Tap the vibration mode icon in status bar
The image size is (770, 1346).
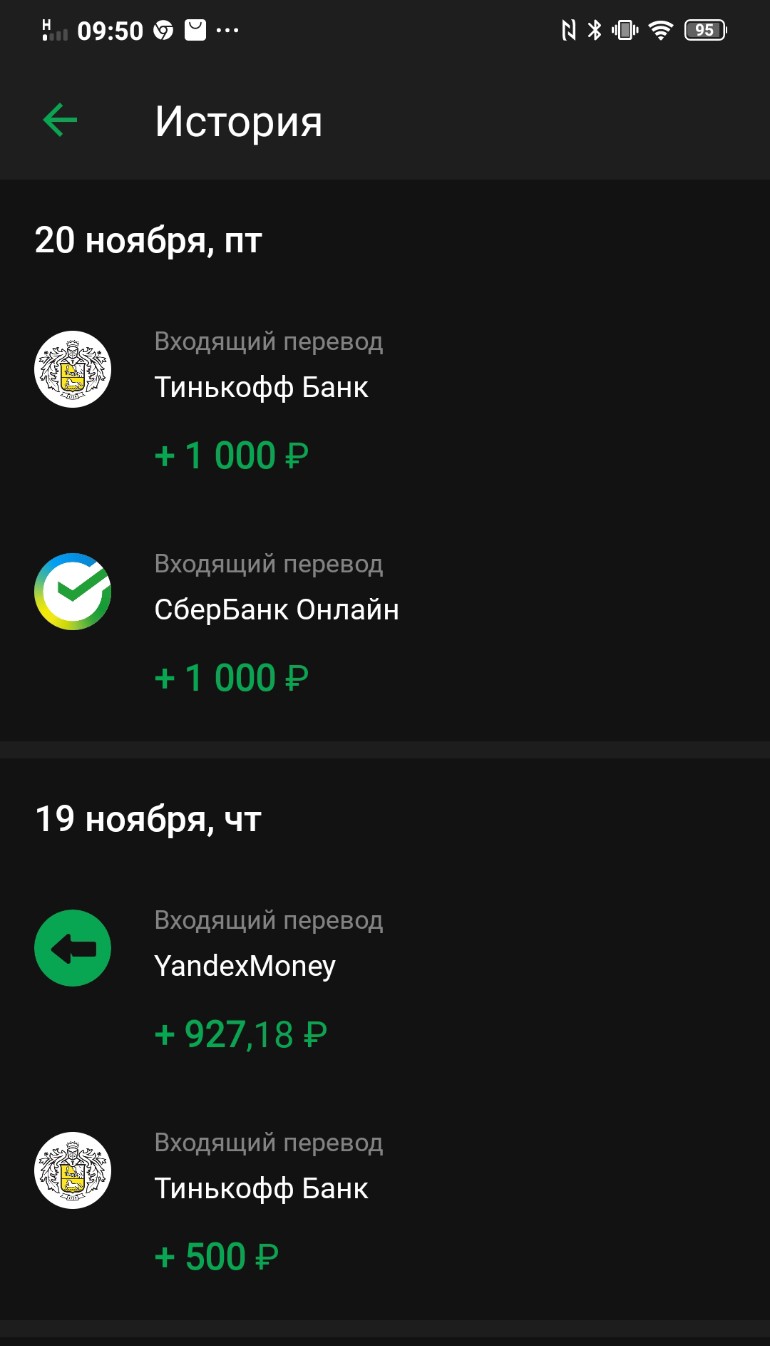click(x=625, y=29)
